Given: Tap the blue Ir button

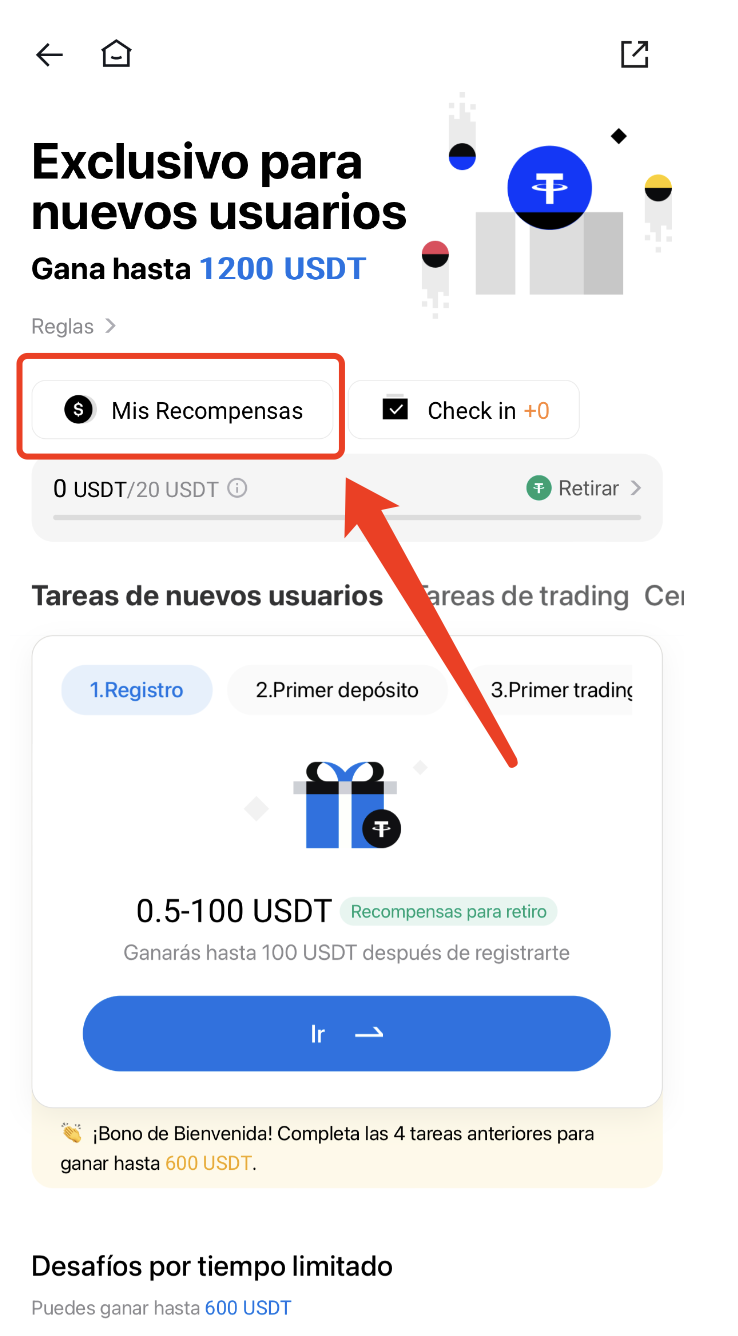Looking at the screenshot, I should tap(346, 1034).
